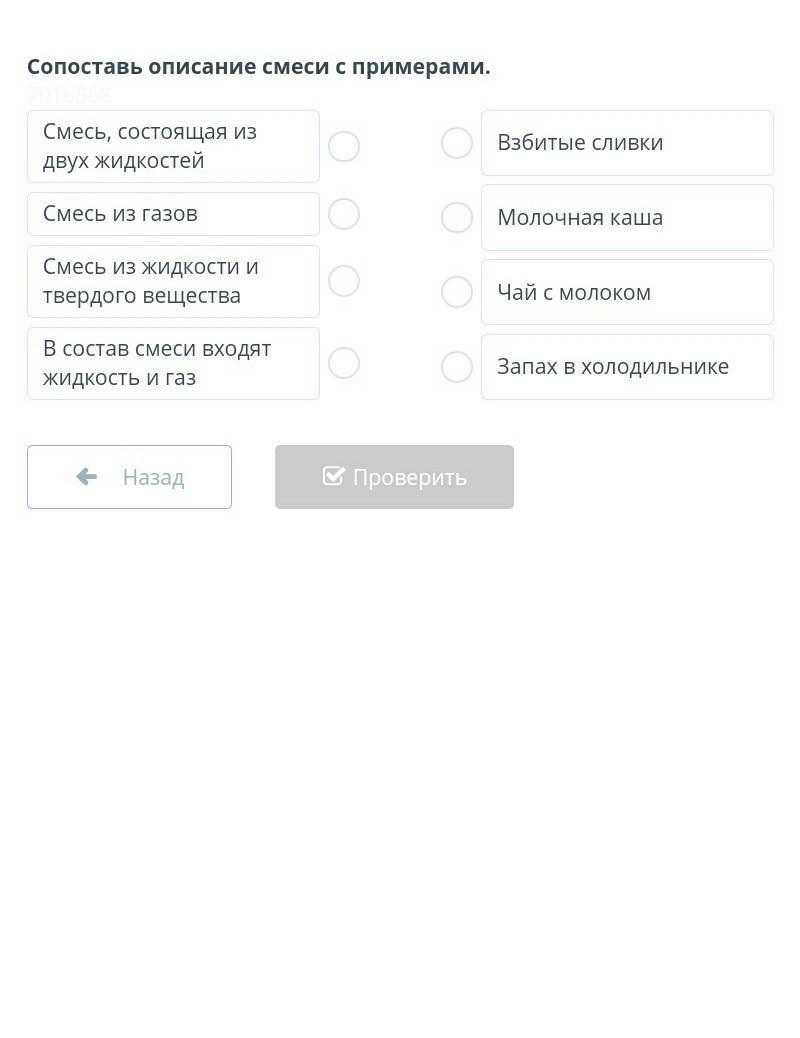Tap the Проверить button
Image resolution: width=800 pixels, height=1038 pixels.
pos(394,477)
